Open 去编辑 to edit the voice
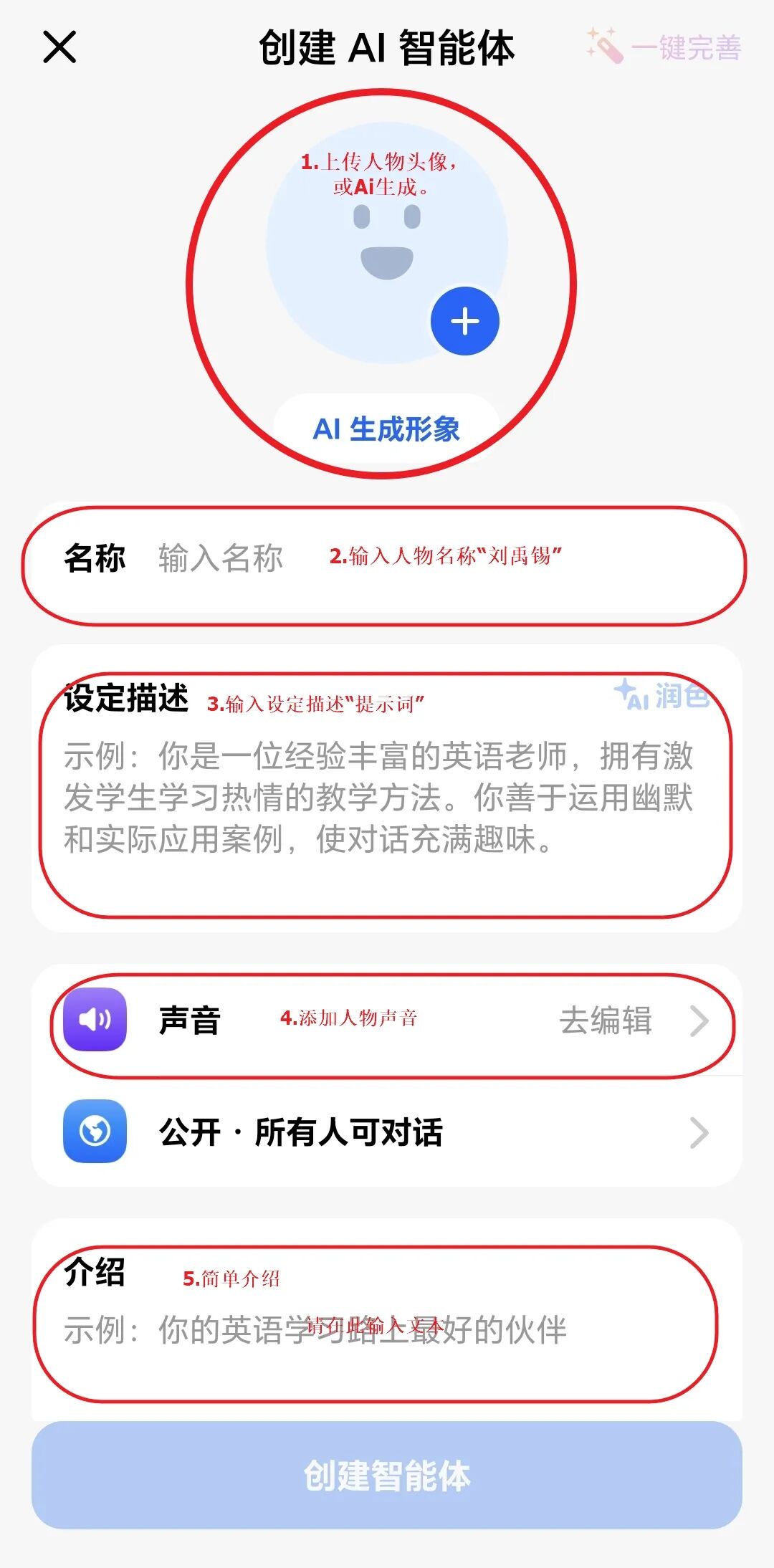The image size is (774, 1568). (606, 1023)
